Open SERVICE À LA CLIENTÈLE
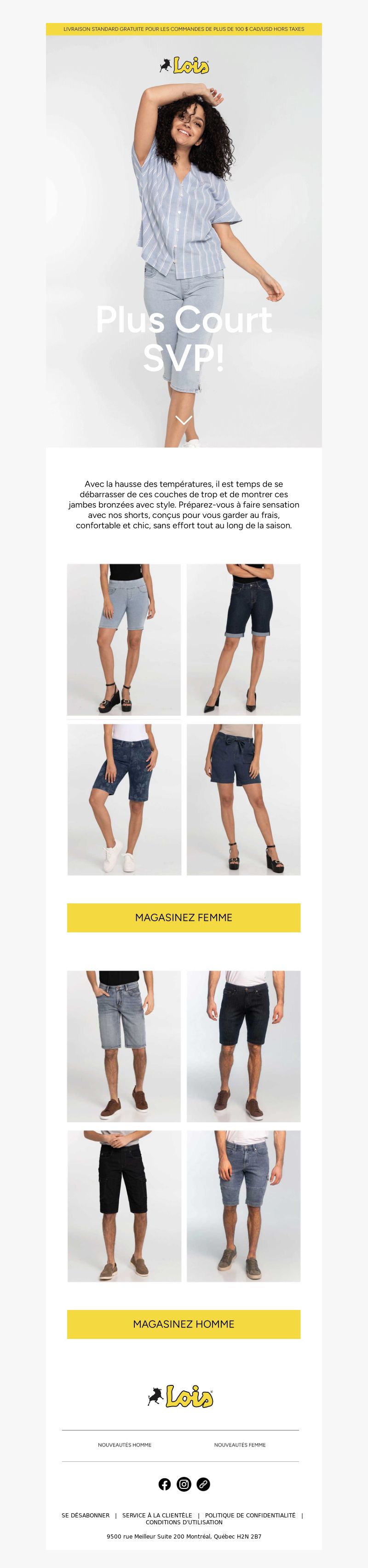 pos(157,1515)
